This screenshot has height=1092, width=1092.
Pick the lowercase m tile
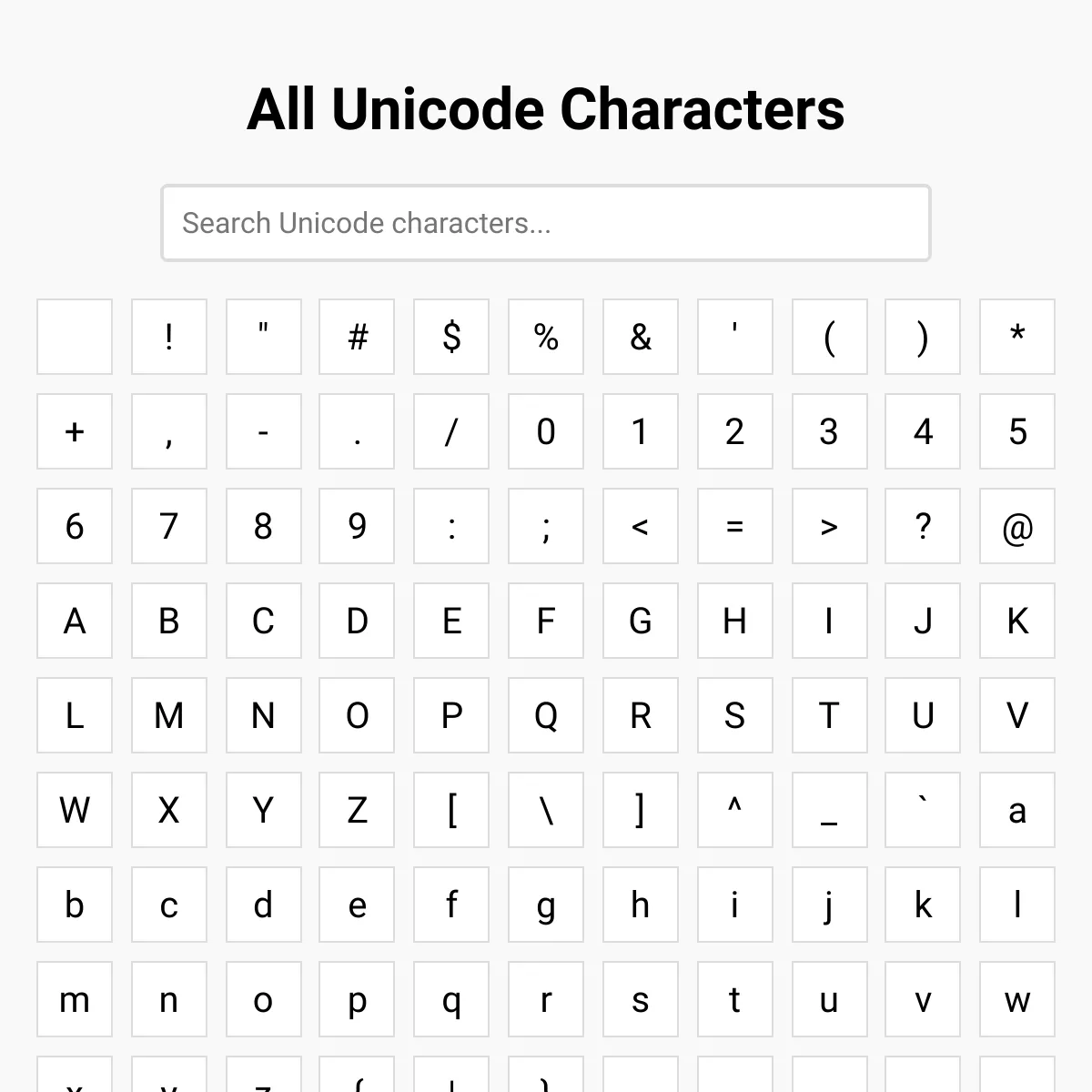(x=75, y=999)
